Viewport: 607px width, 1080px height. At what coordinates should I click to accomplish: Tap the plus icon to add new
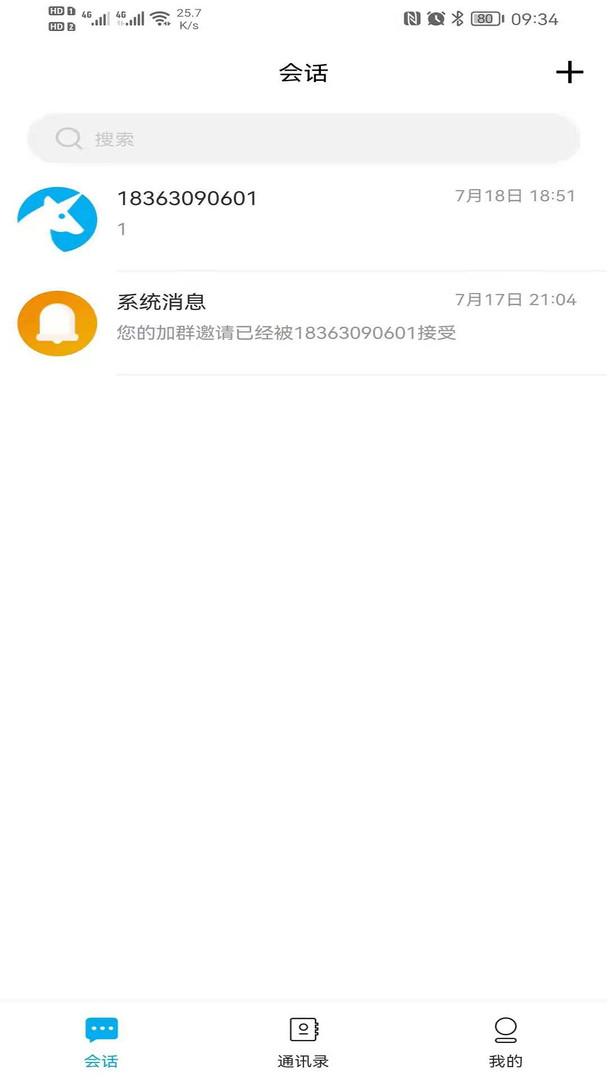569,72
